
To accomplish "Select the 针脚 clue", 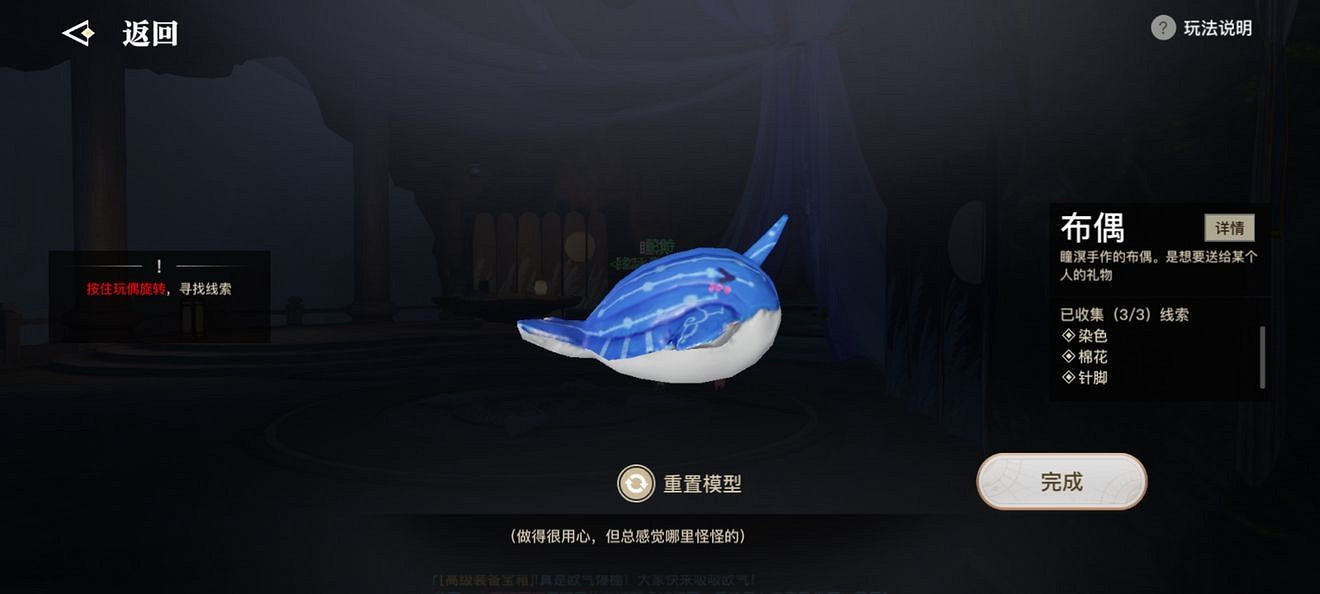I will (1086, 378).
